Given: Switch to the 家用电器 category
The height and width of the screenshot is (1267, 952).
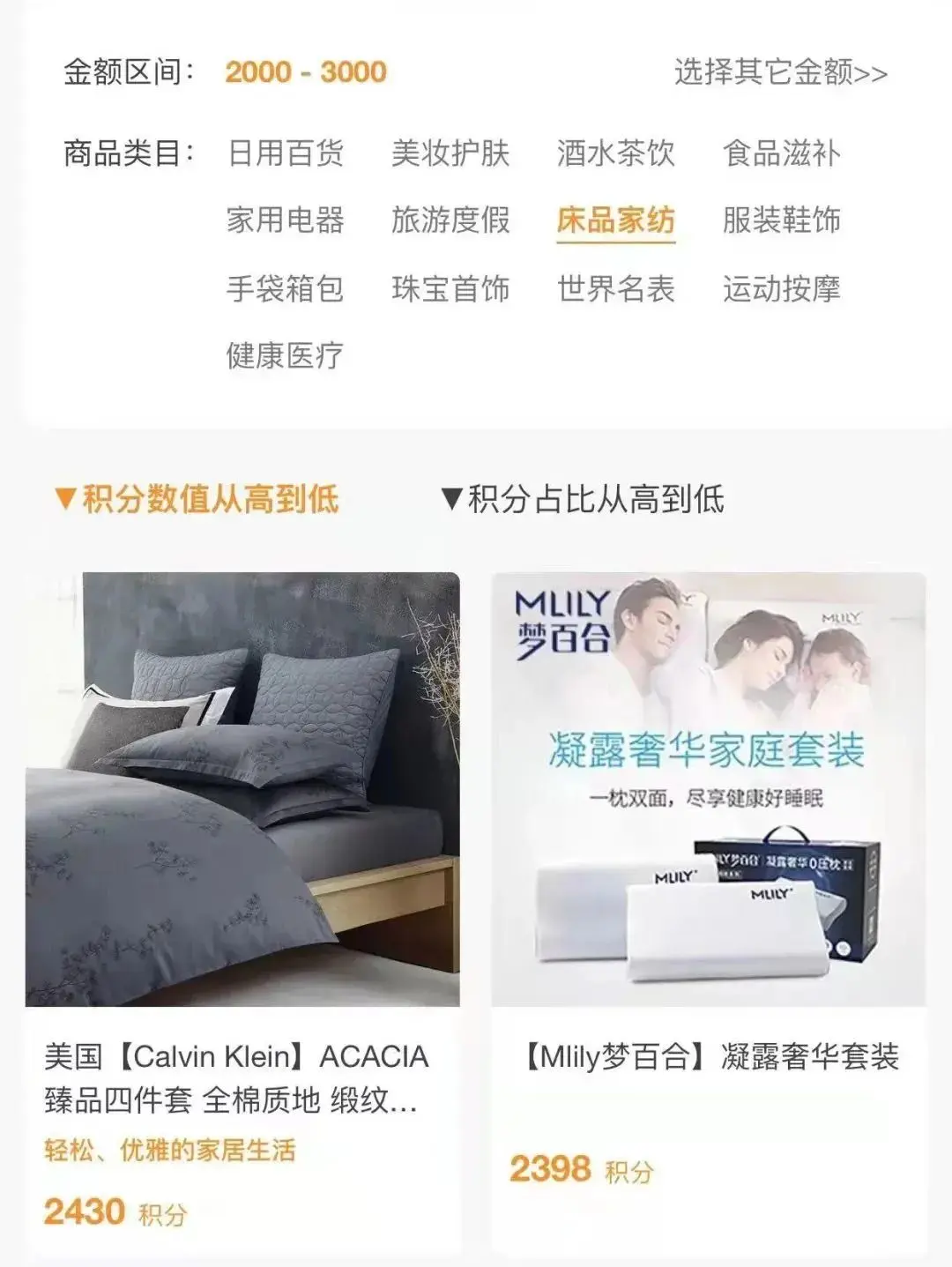Looking at the screenshot, I should pyautogui.click(x=285, y=220).
